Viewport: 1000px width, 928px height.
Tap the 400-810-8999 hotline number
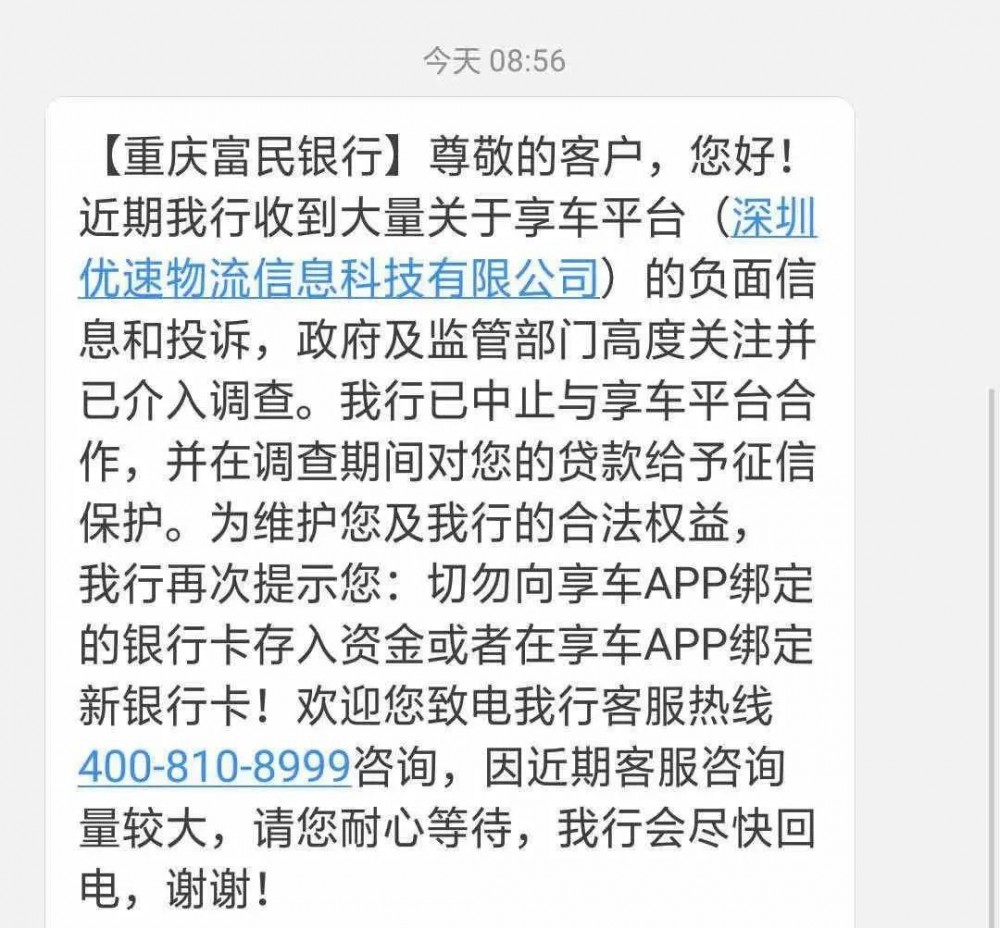214,767
